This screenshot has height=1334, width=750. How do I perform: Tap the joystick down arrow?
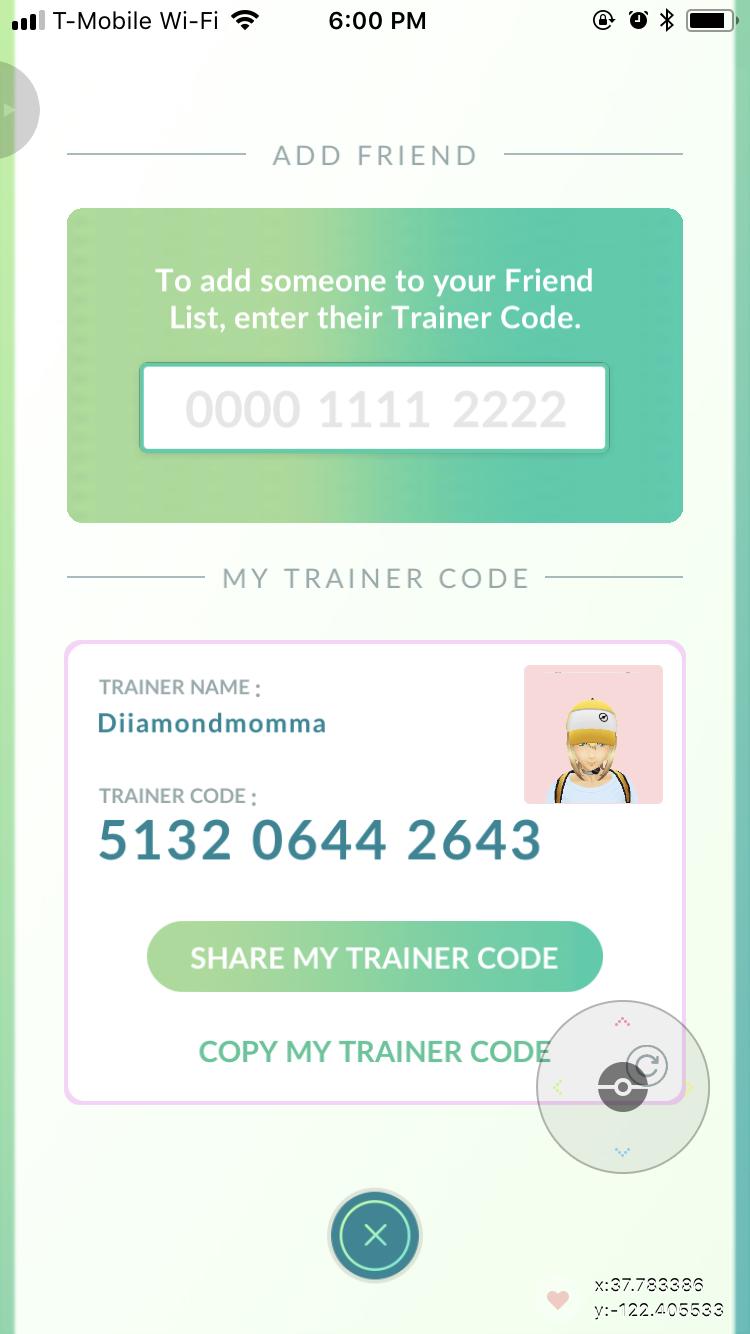point(622,1152)
